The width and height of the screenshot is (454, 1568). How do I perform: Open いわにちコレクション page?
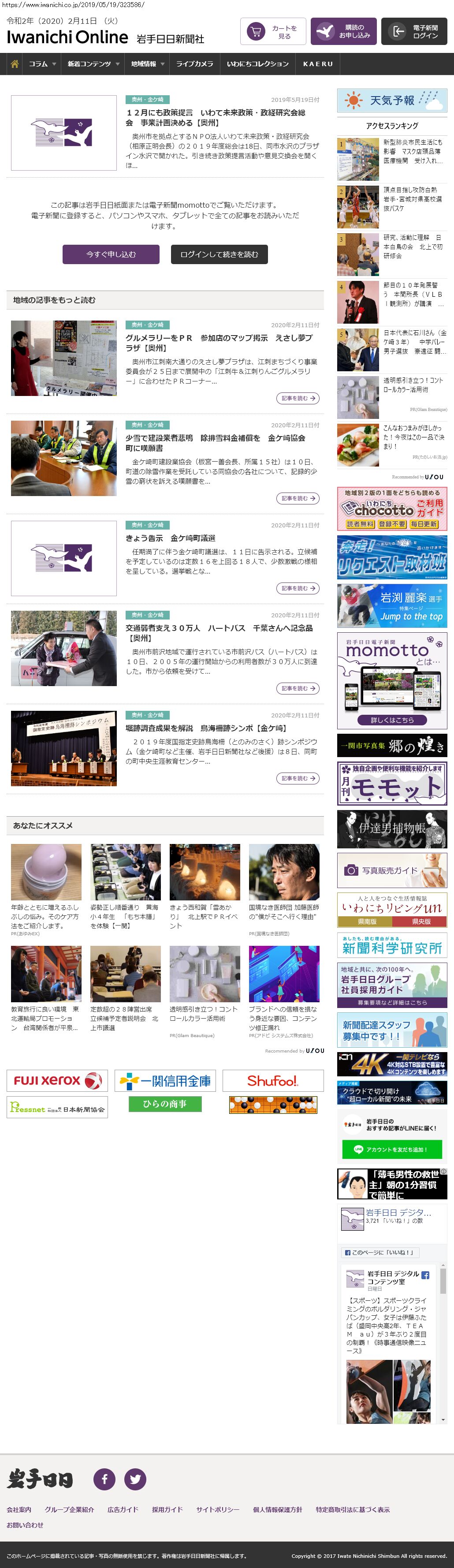click(x=257, y=64)
